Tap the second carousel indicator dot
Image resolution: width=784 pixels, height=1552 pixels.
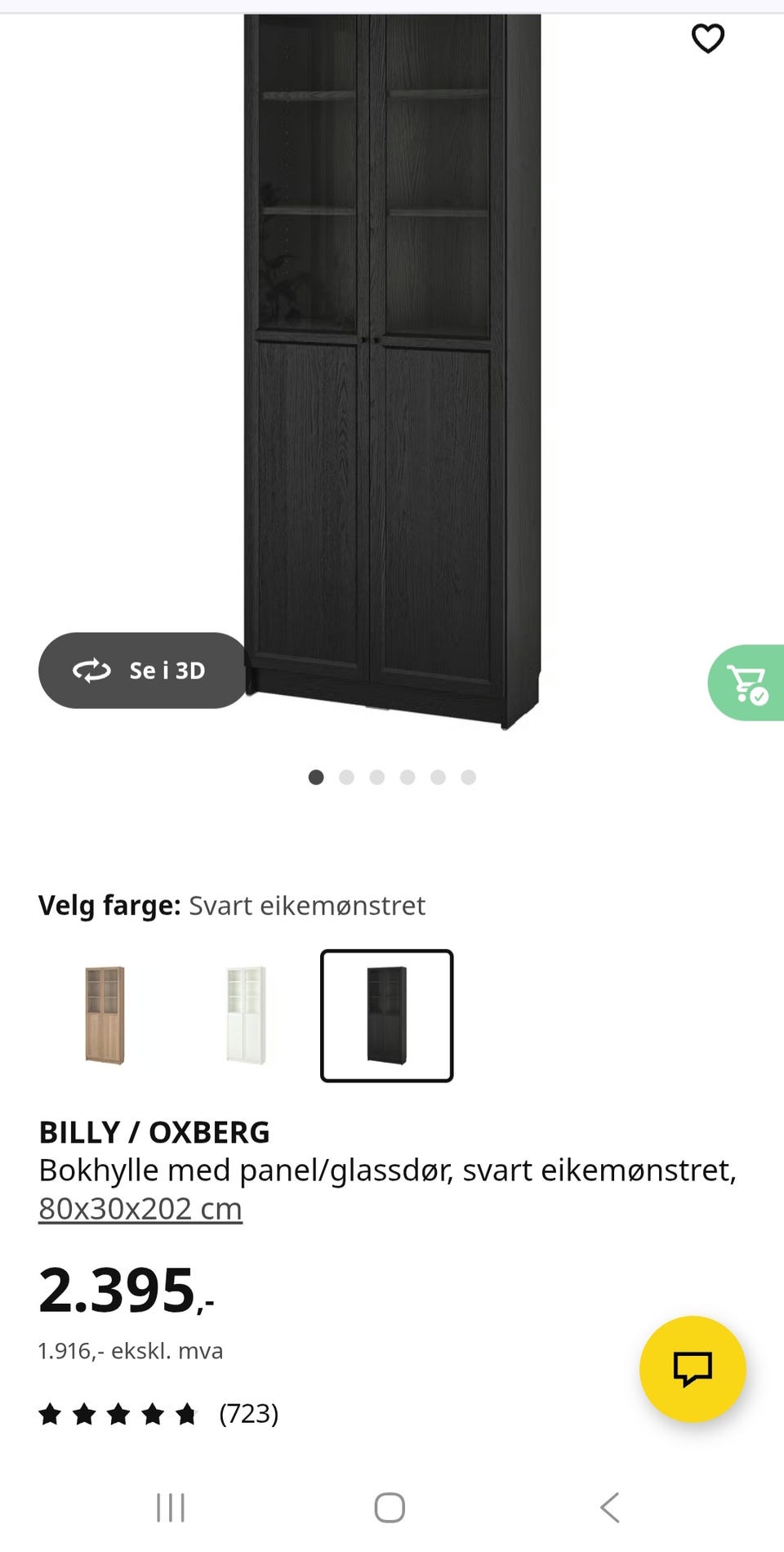pos(346,778)
